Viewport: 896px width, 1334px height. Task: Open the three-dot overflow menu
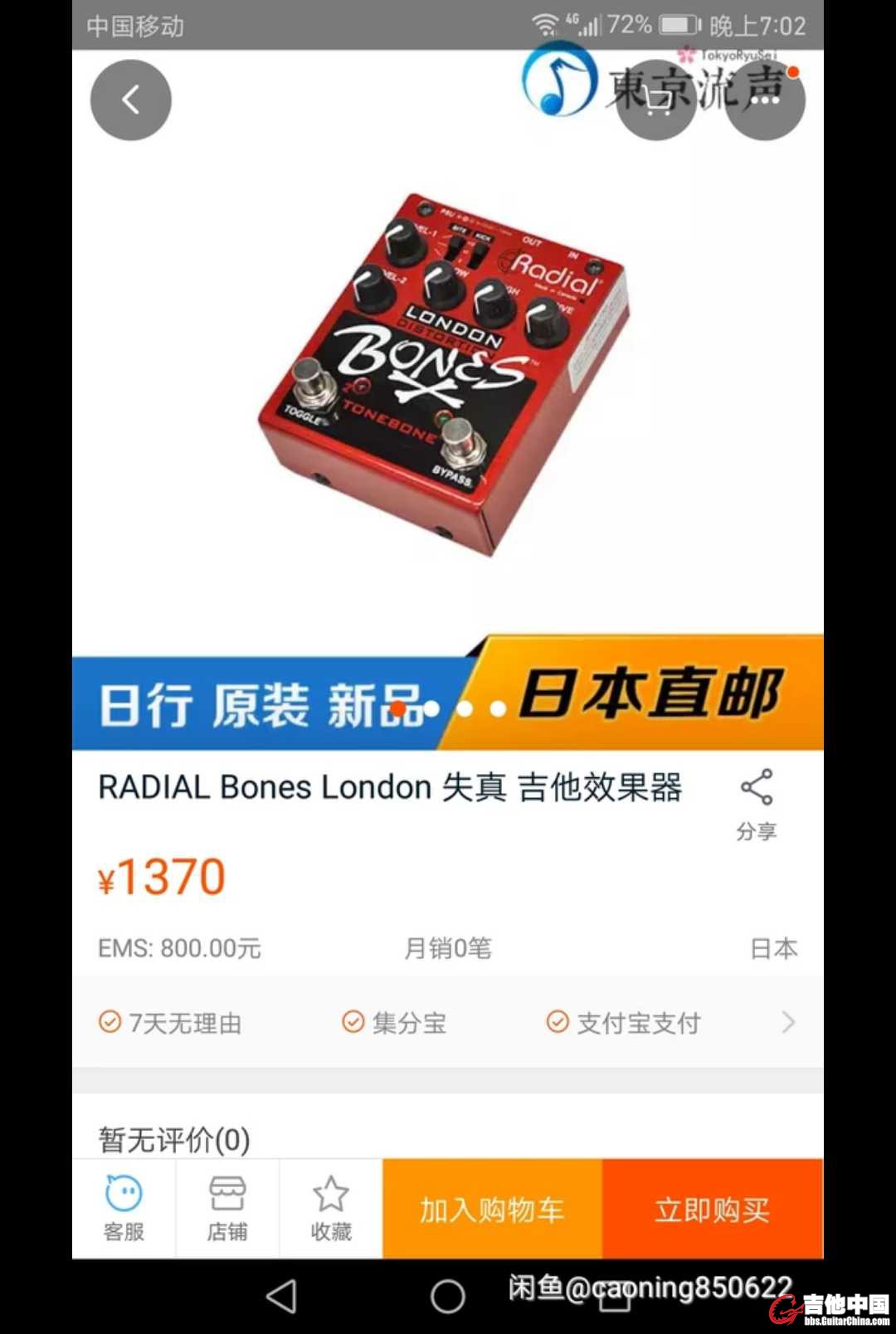(x=764, y=100)
